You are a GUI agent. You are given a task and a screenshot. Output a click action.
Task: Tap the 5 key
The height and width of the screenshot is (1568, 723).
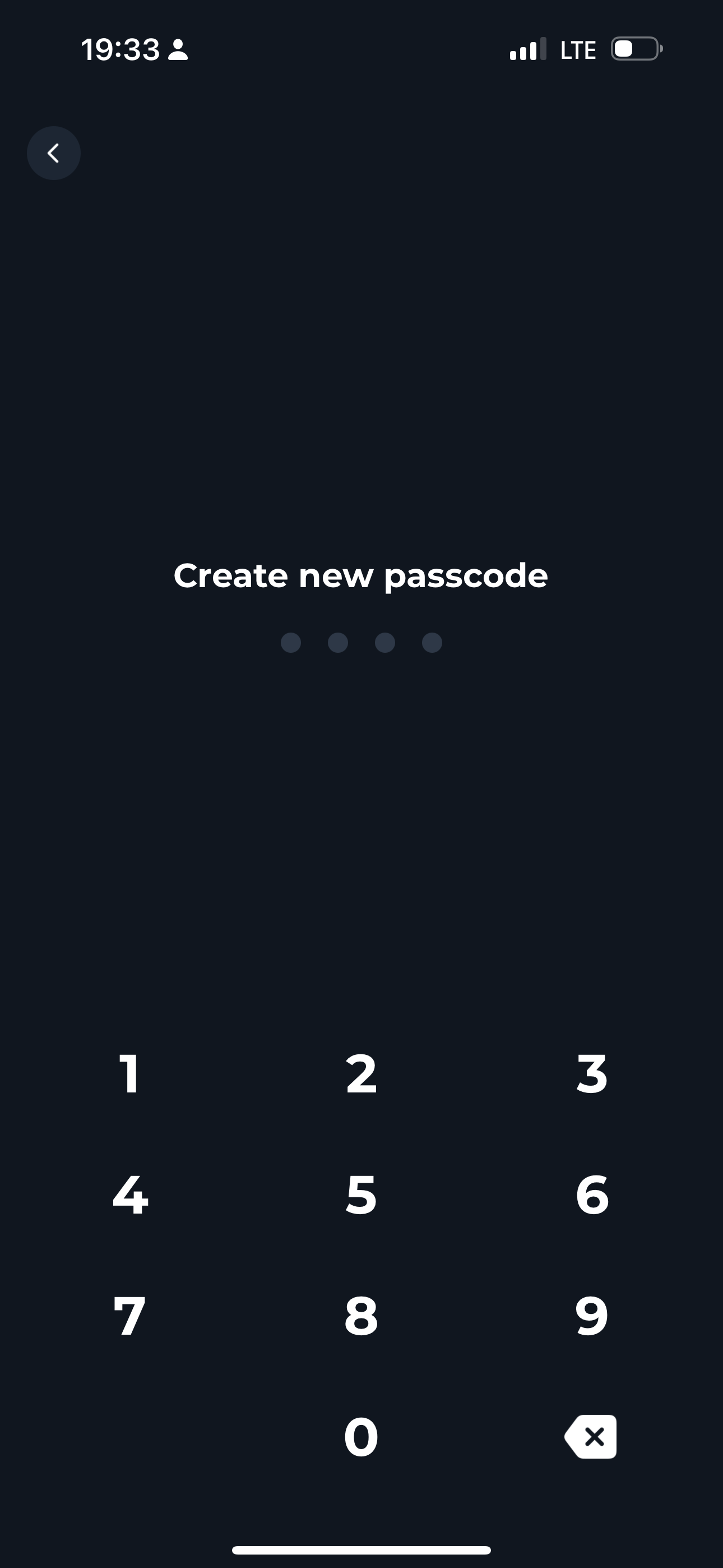point(361,1195)
